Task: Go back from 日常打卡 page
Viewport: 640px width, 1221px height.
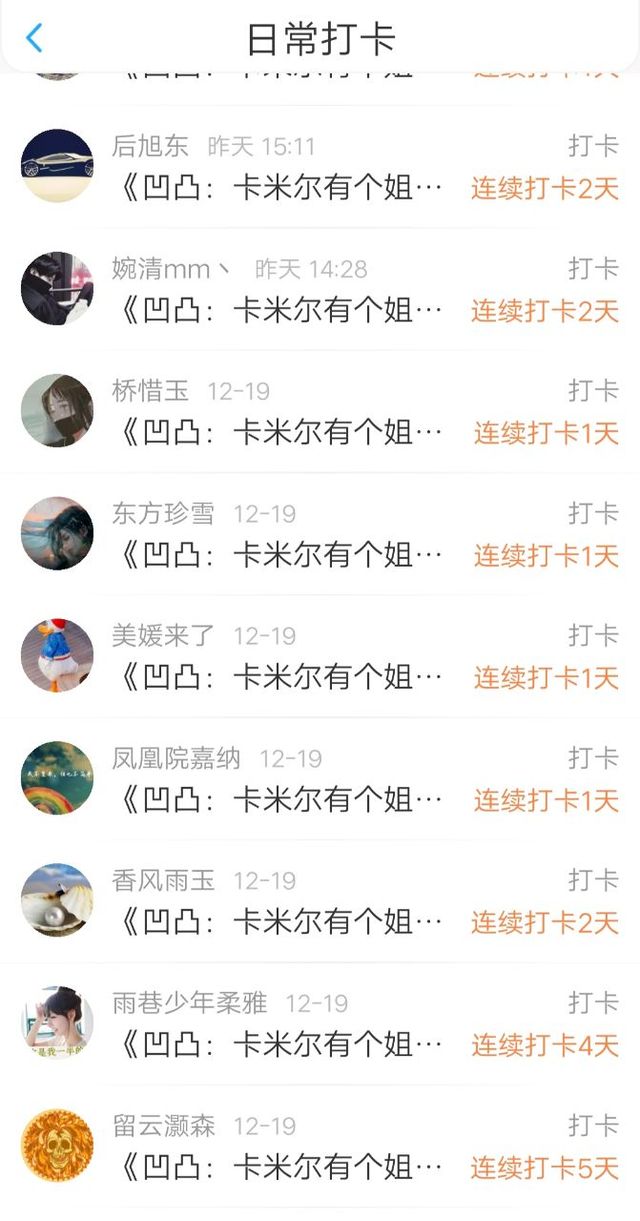Action: coord(34,38)
